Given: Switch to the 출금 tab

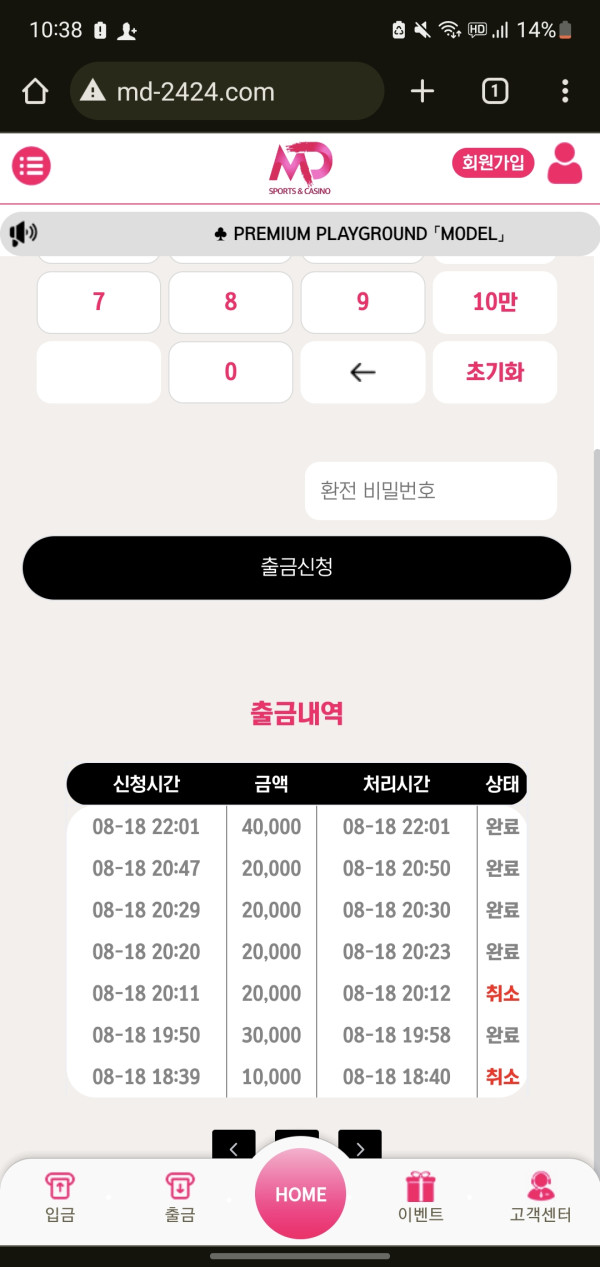Looking at the screenshot, I should click(x=180, y=1197).
